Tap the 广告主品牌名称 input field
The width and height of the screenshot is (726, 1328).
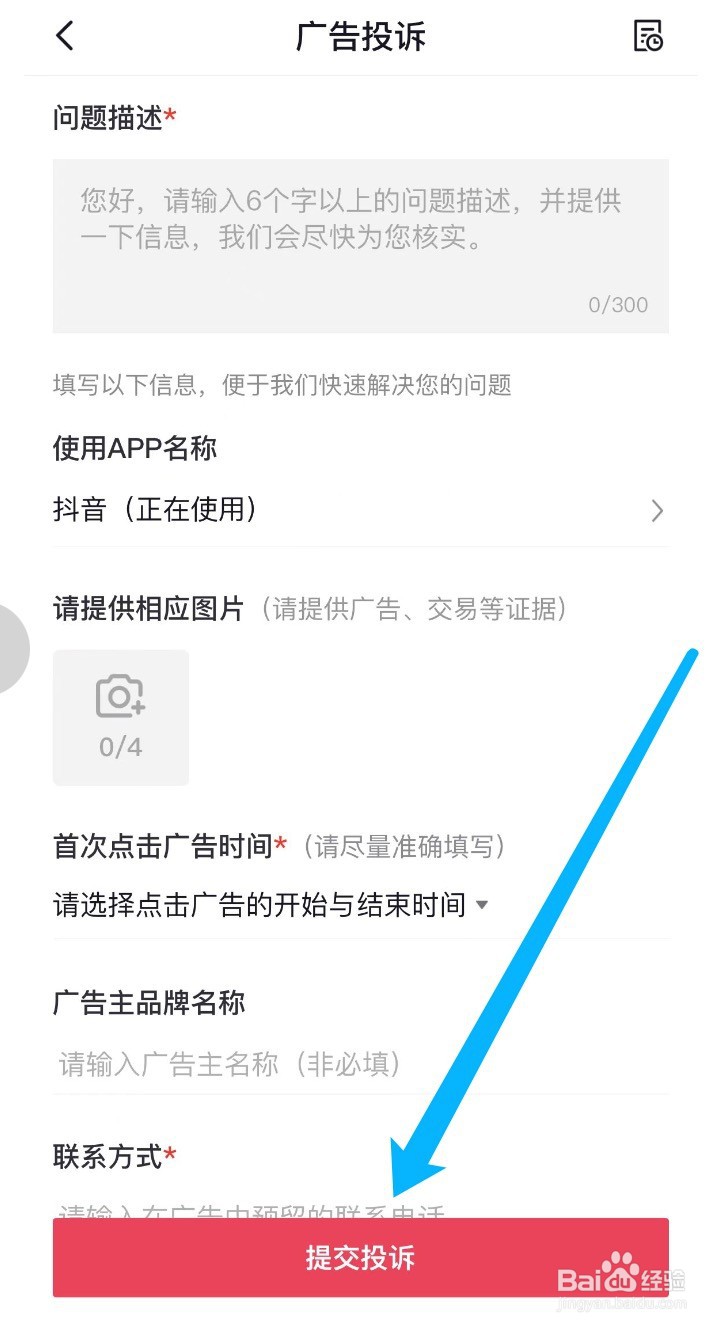point(230,1065)
